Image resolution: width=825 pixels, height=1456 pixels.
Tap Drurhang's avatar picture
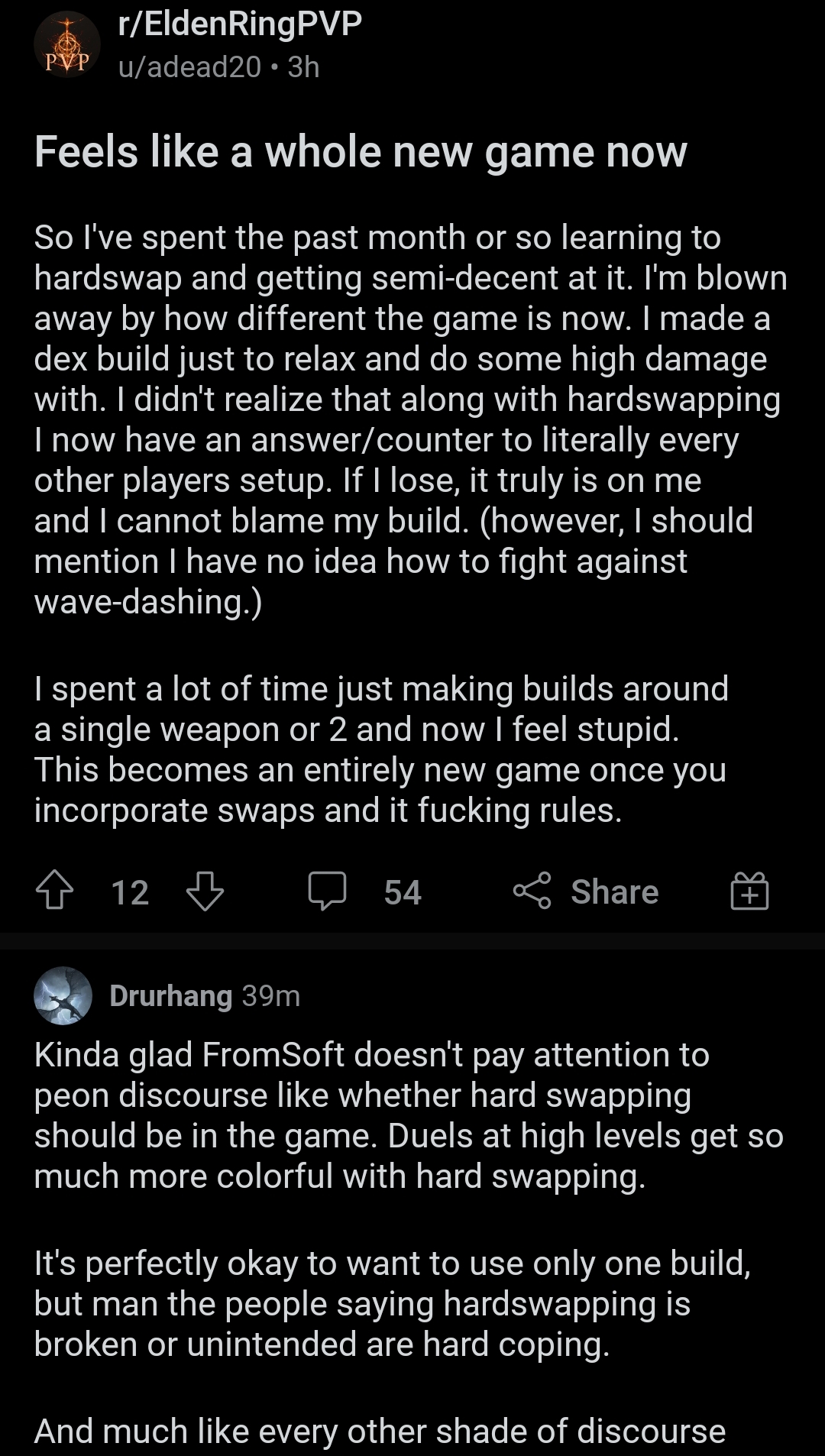(x=63, y=995)
